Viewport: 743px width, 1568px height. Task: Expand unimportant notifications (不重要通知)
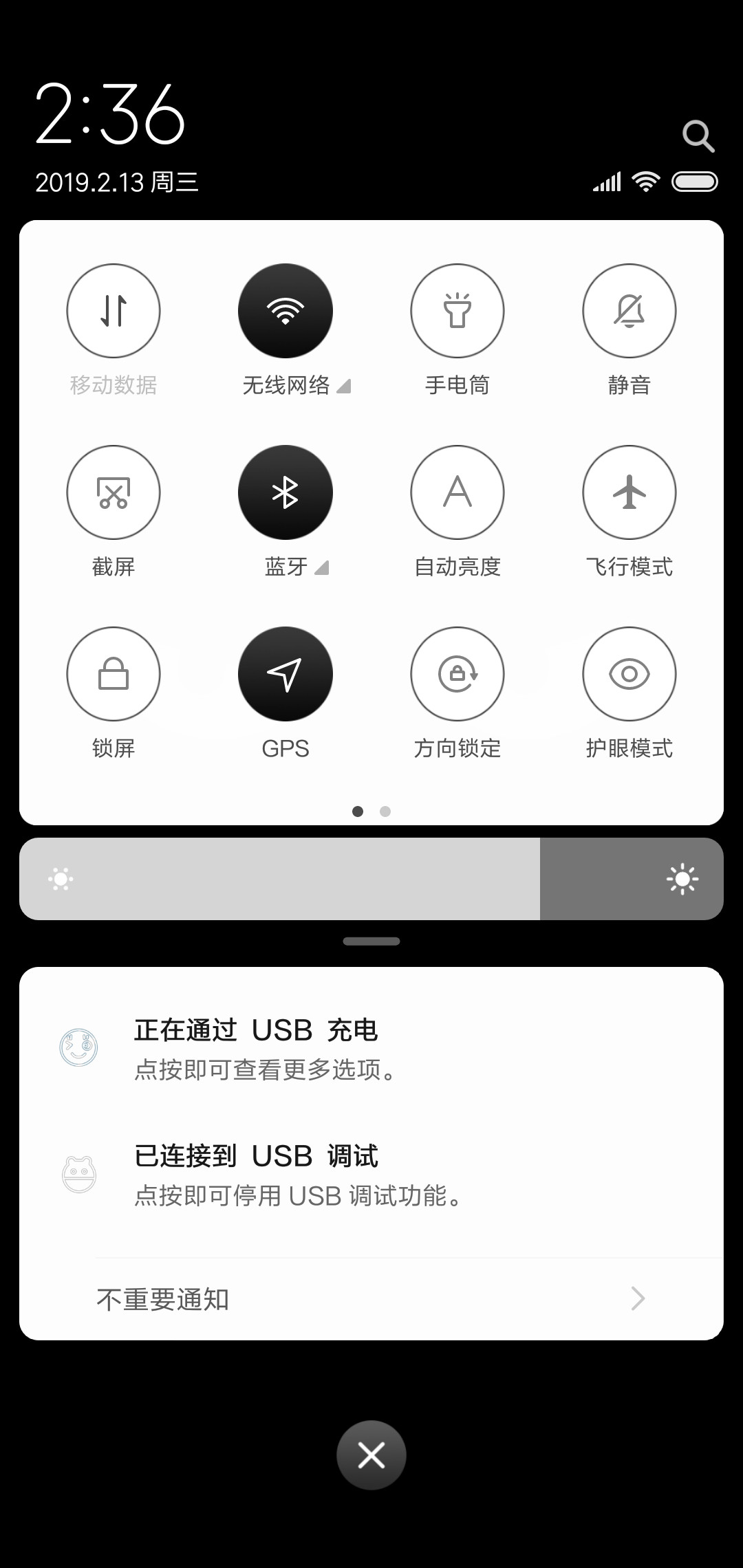[x=371, y=1299]
